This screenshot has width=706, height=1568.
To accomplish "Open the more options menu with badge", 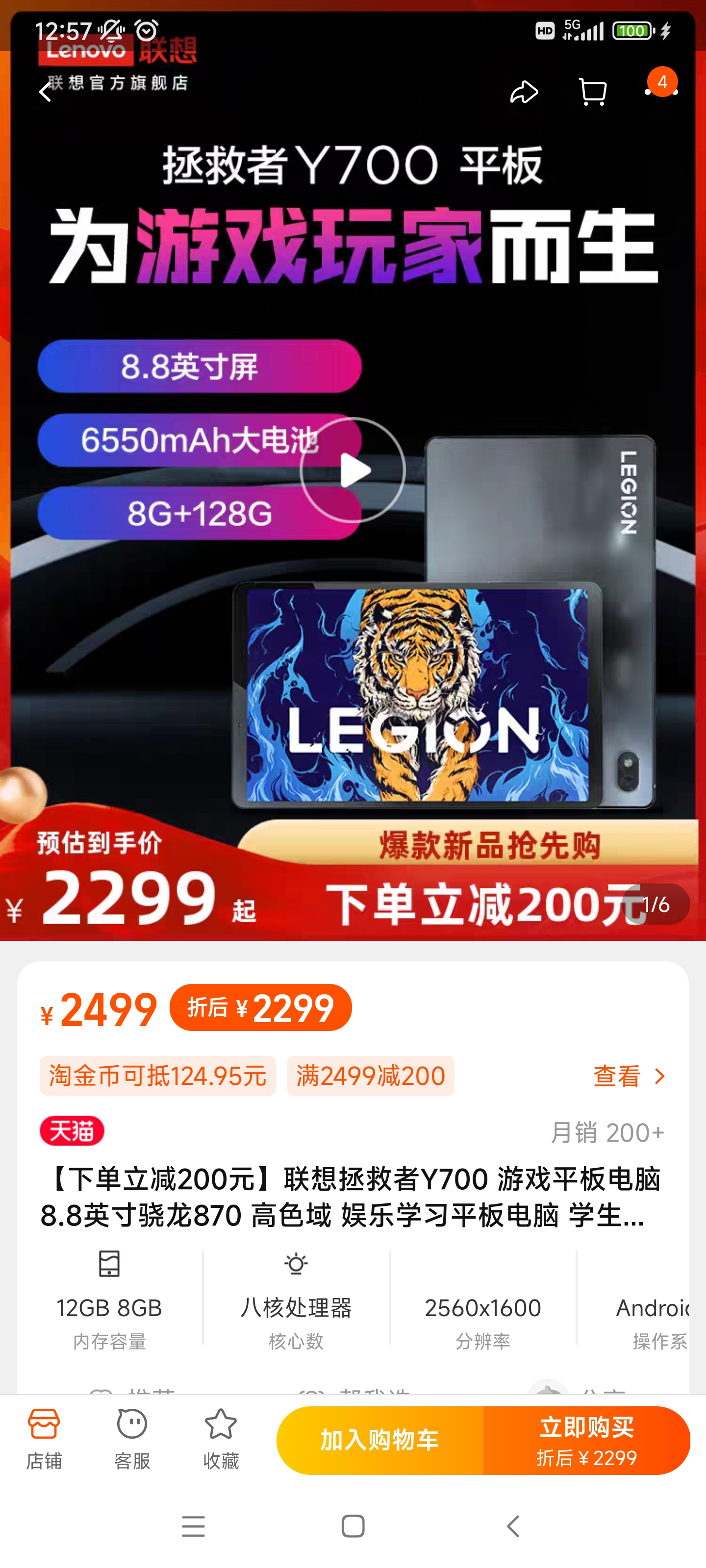I will (x=661, y=91).
